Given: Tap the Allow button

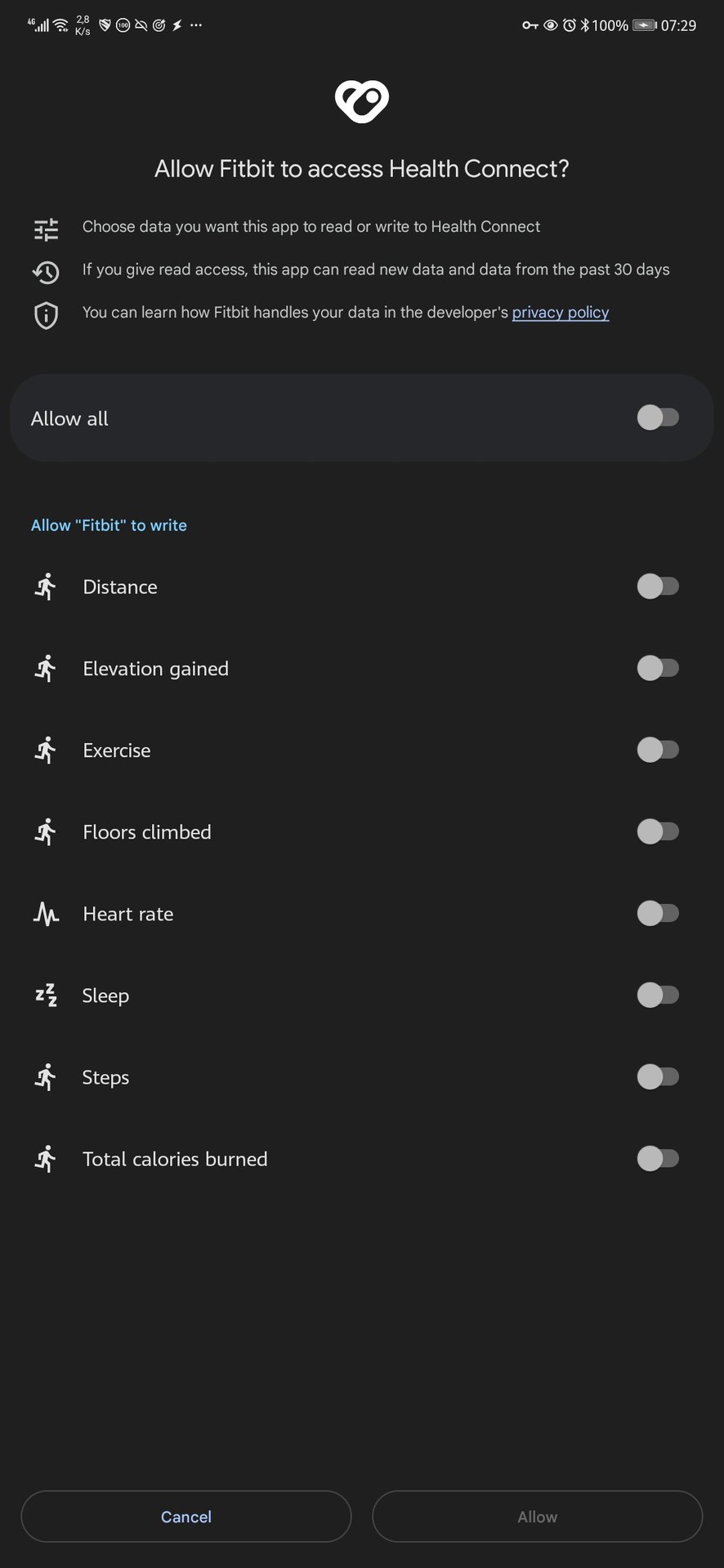Looking at the screenshot, I should 537,1517.
